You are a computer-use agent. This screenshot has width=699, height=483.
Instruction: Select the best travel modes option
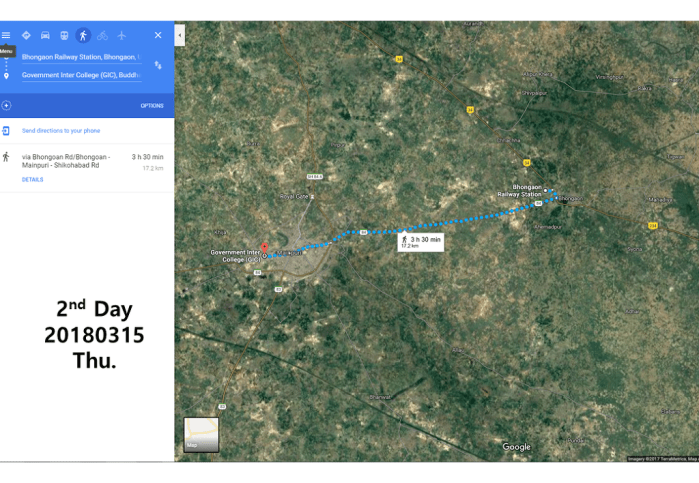[26, 35]
